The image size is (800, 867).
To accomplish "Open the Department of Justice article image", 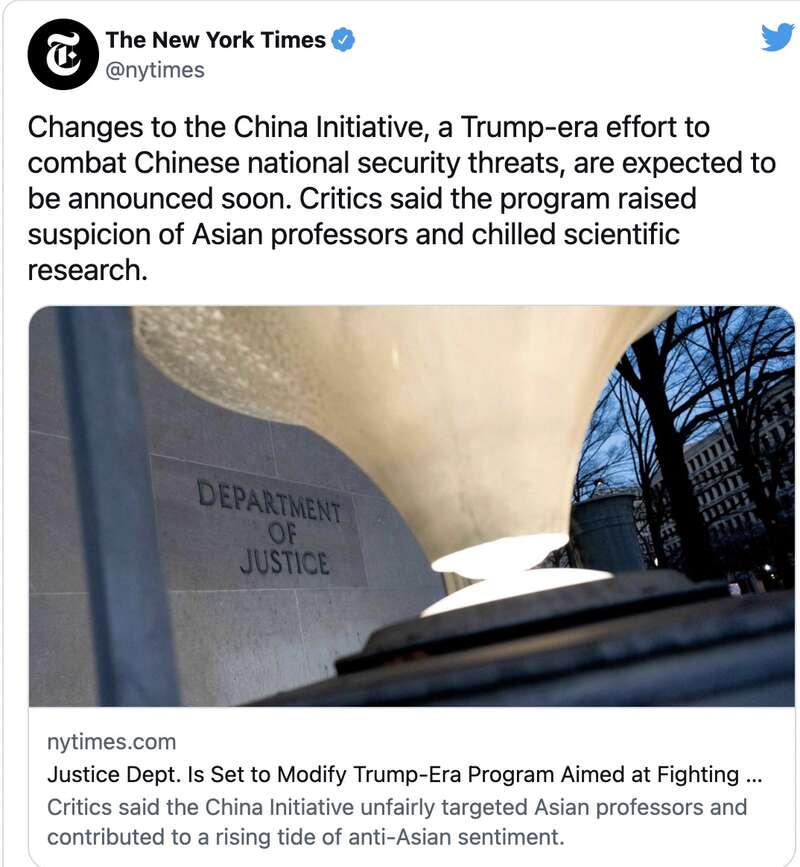I will click(410, 505).
